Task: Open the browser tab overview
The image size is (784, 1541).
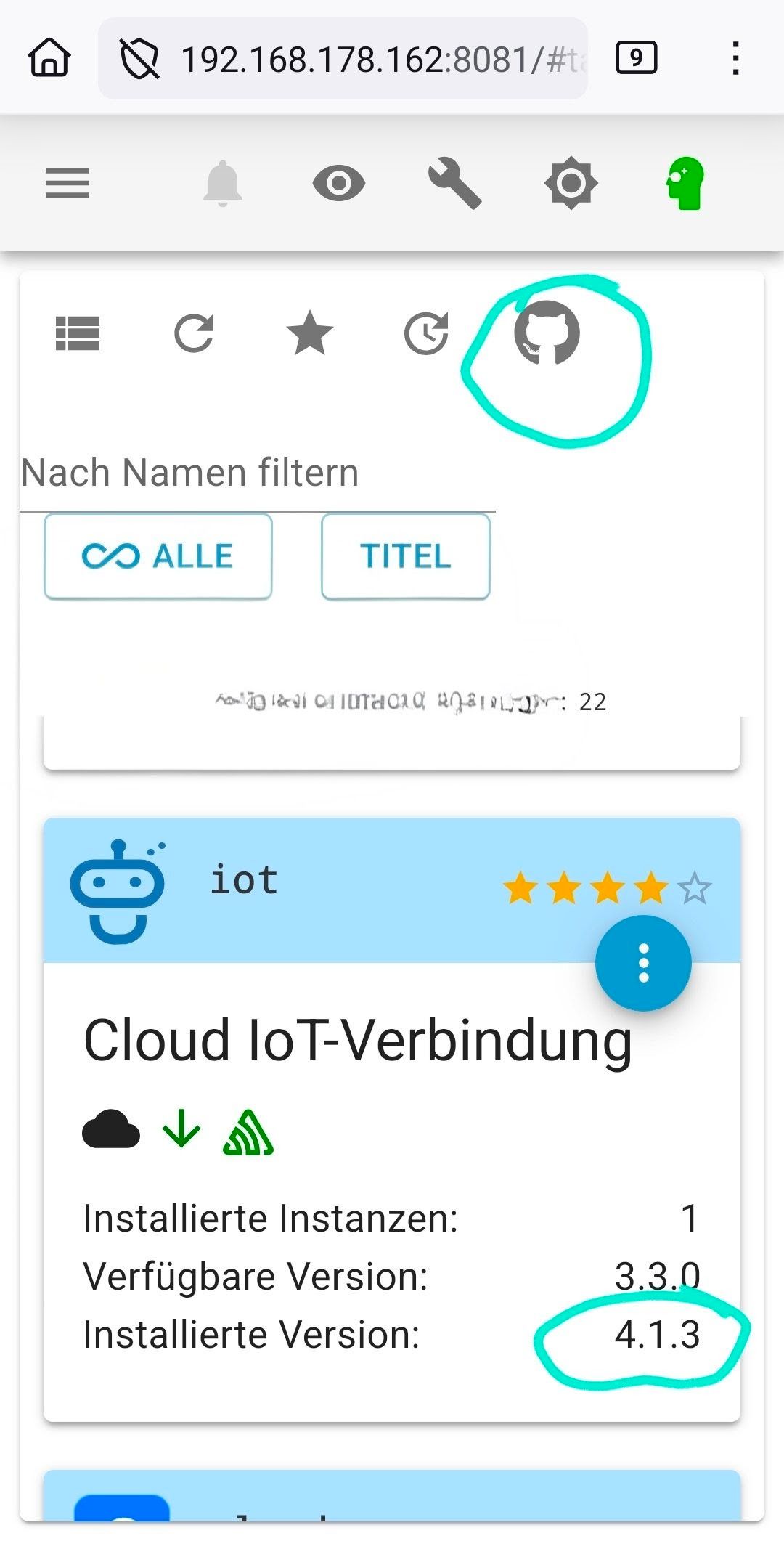Action: click(635, 56)
